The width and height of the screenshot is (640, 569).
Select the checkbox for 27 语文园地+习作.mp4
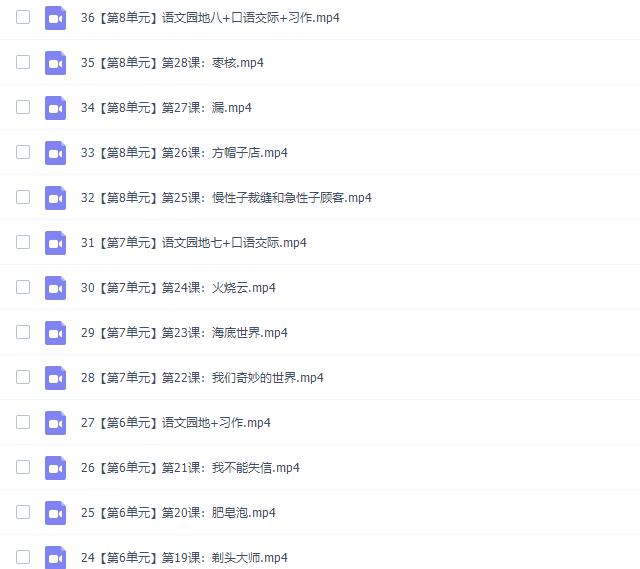click(x=23, y=422)
